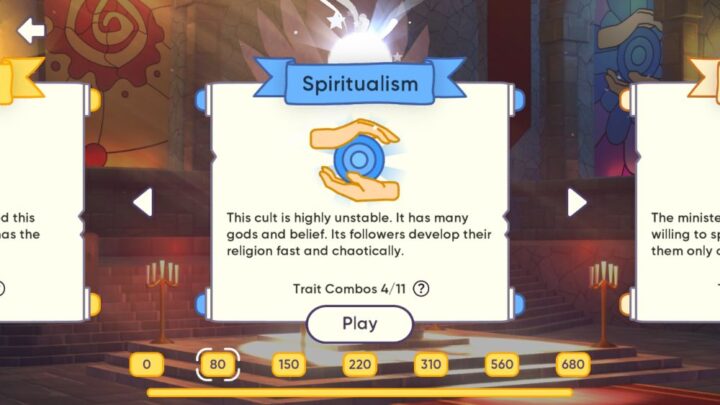This screenshot has height=405, width=720.
Task: Select the 80 milestone marker
Action: tap(217, 365)
